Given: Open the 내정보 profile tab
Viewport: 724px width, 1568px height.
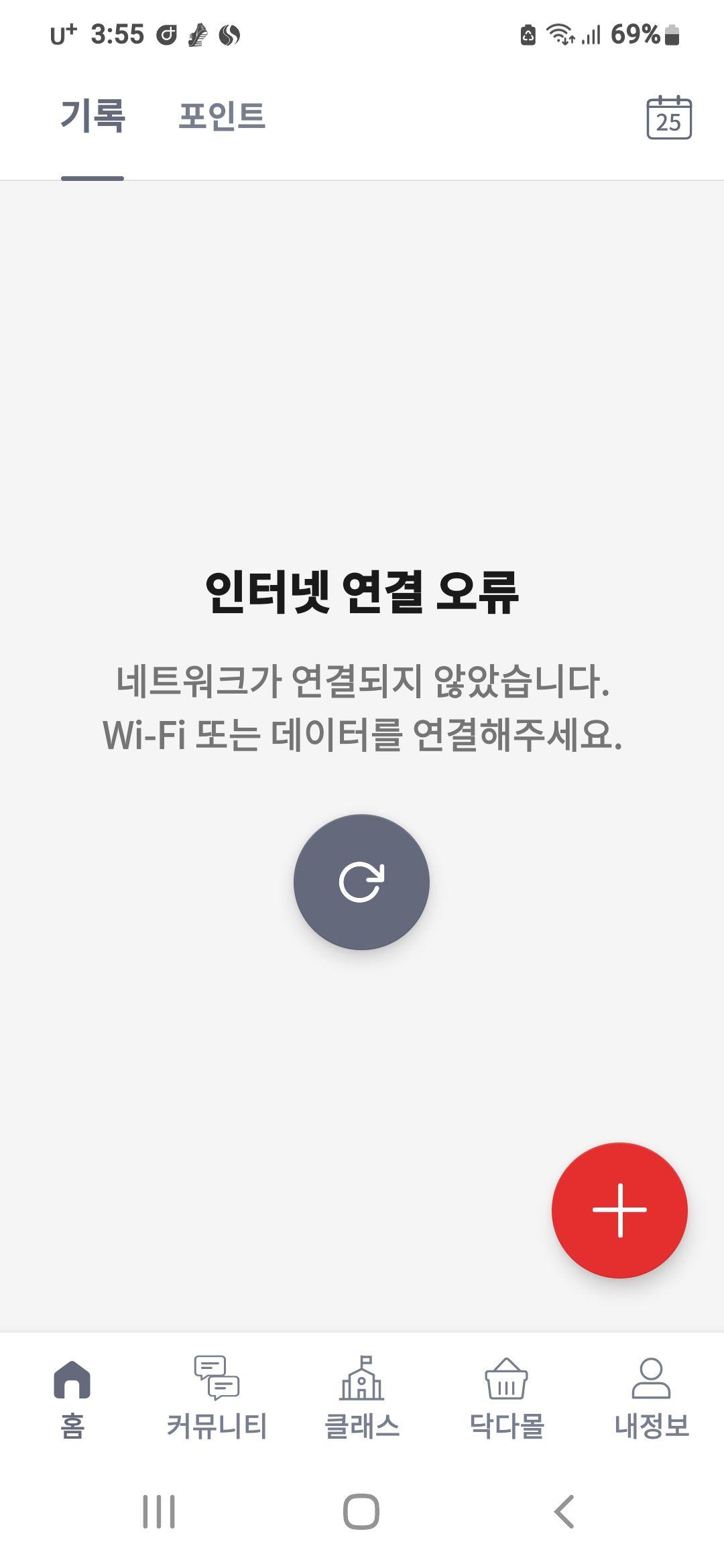Looking at the screenshot, I should [x=652, y=1398].
